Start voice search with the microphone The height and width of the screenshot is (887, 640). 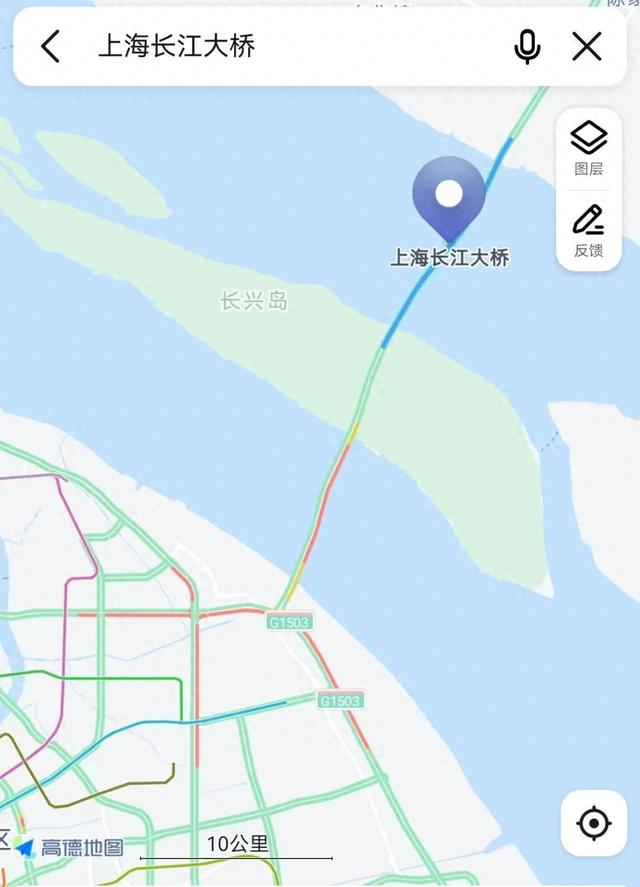(x=527, y=46)
